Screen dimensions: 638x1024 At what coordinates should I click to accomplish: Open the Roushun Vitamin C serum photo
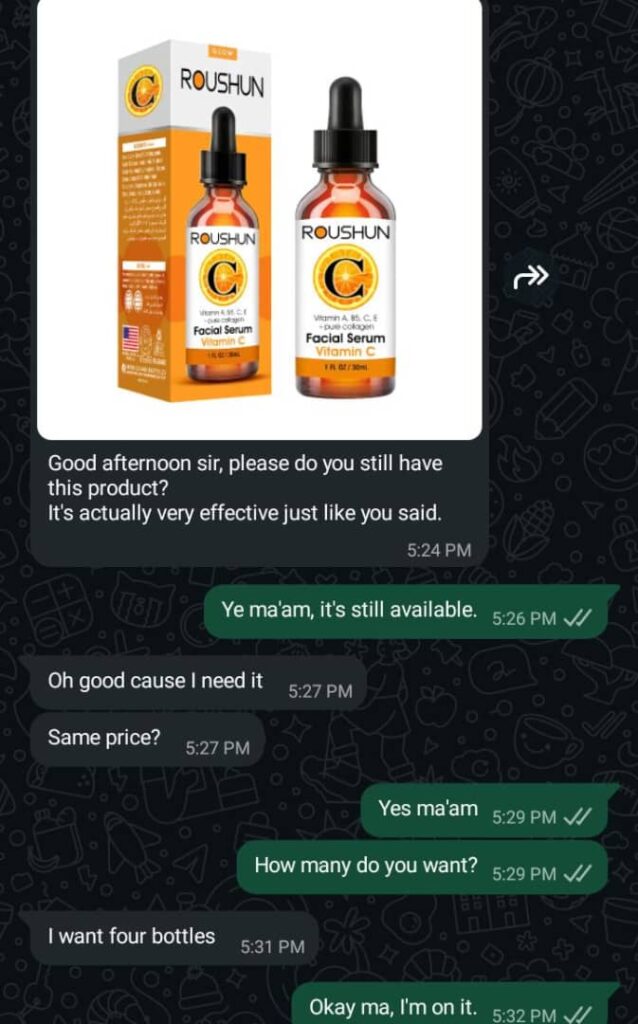259,219
